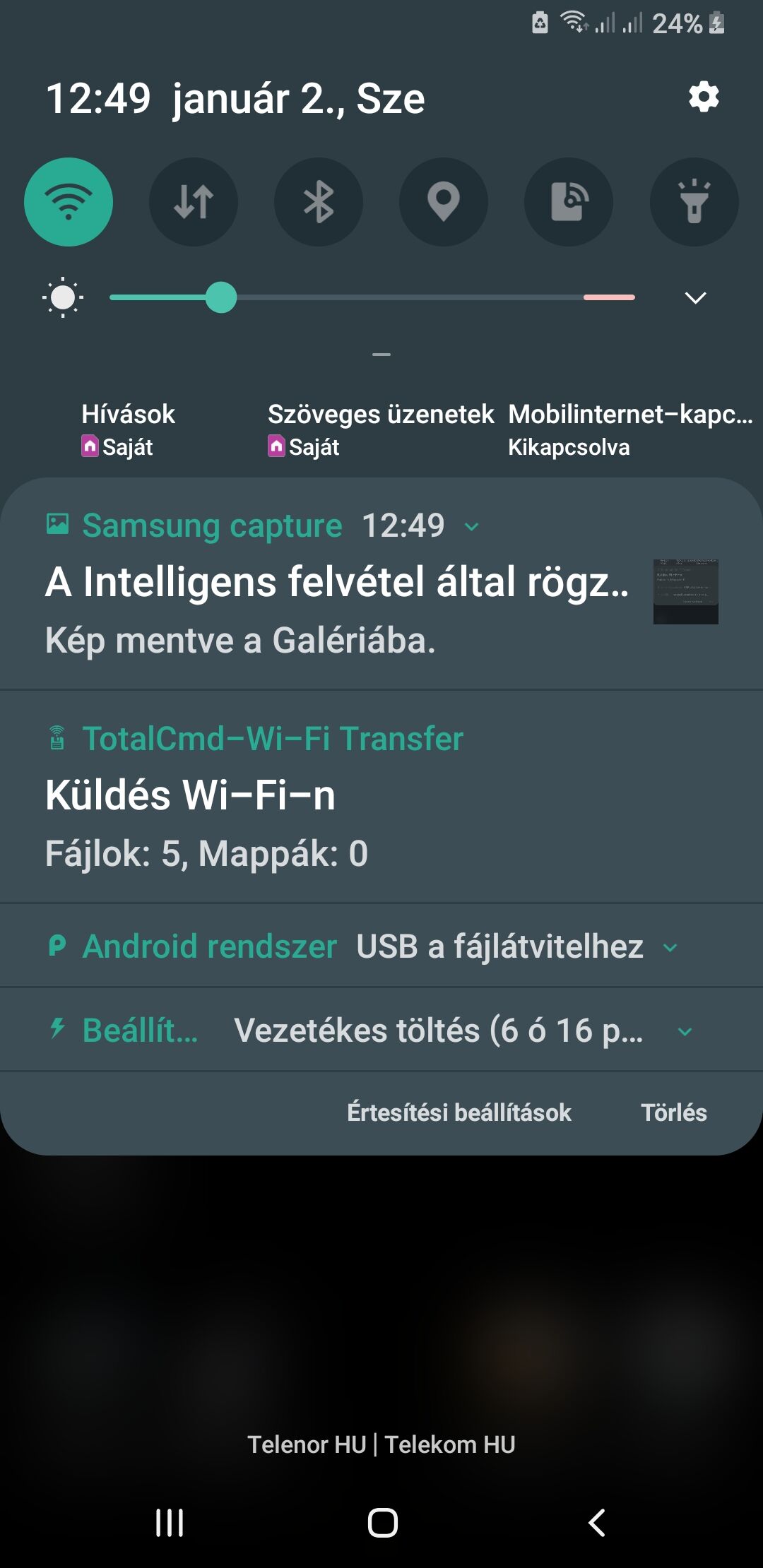The image size is (763, 1568).
Task: Clear notifications with Törlés
Action: 673,1112
